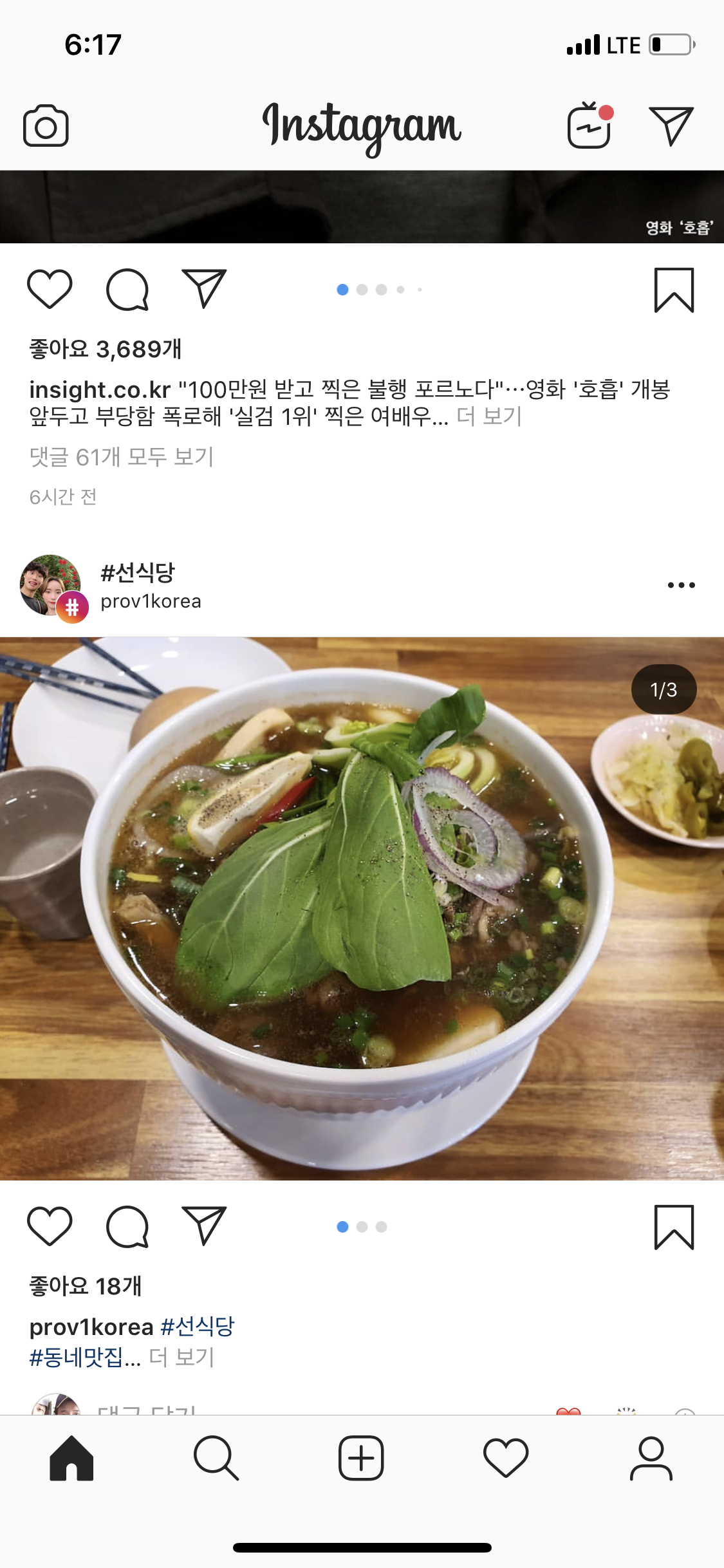The image size is (724, 1568).
Task: Comment on the prov1korea post
Action: (127, 1226)
